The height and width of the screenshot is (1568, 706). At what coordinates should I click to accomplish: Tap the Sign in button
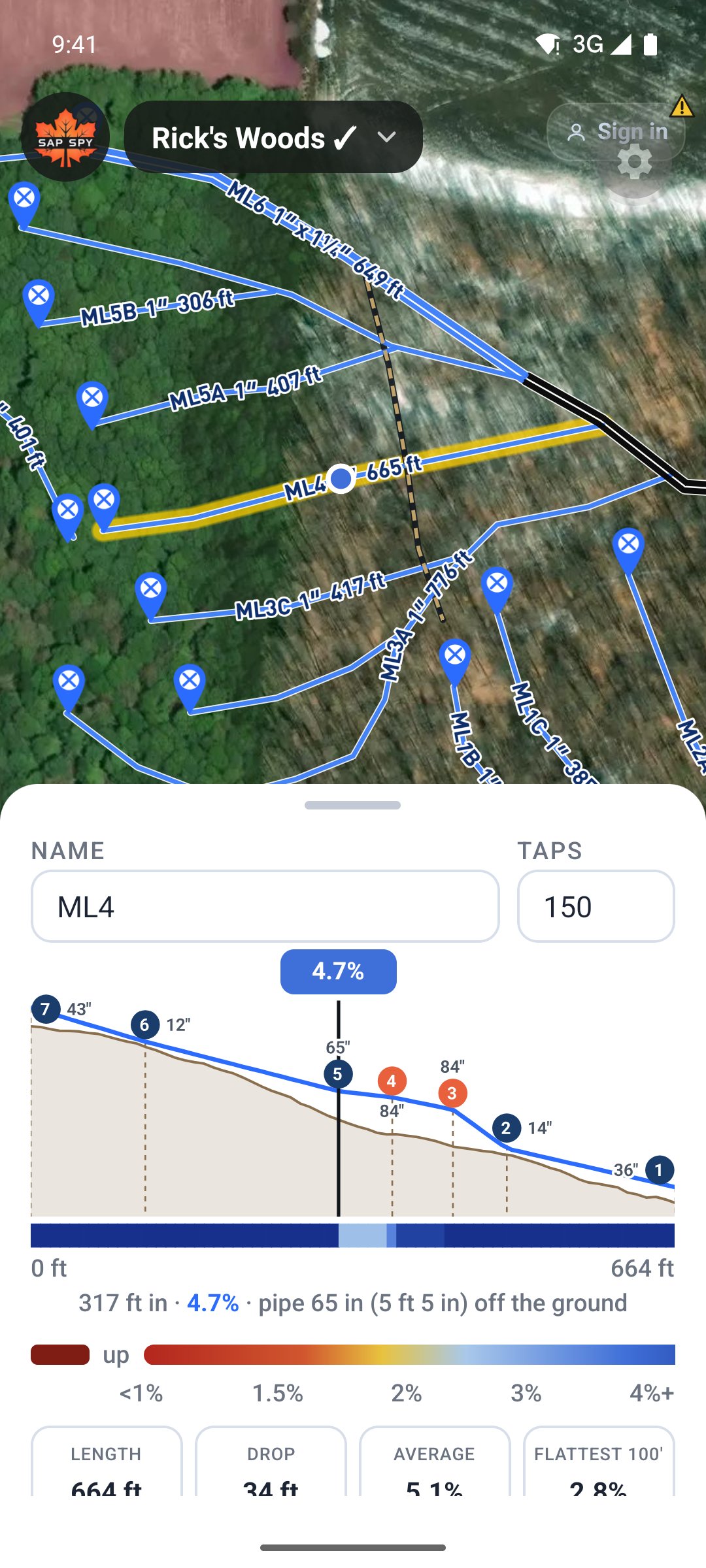coord(616,132)
